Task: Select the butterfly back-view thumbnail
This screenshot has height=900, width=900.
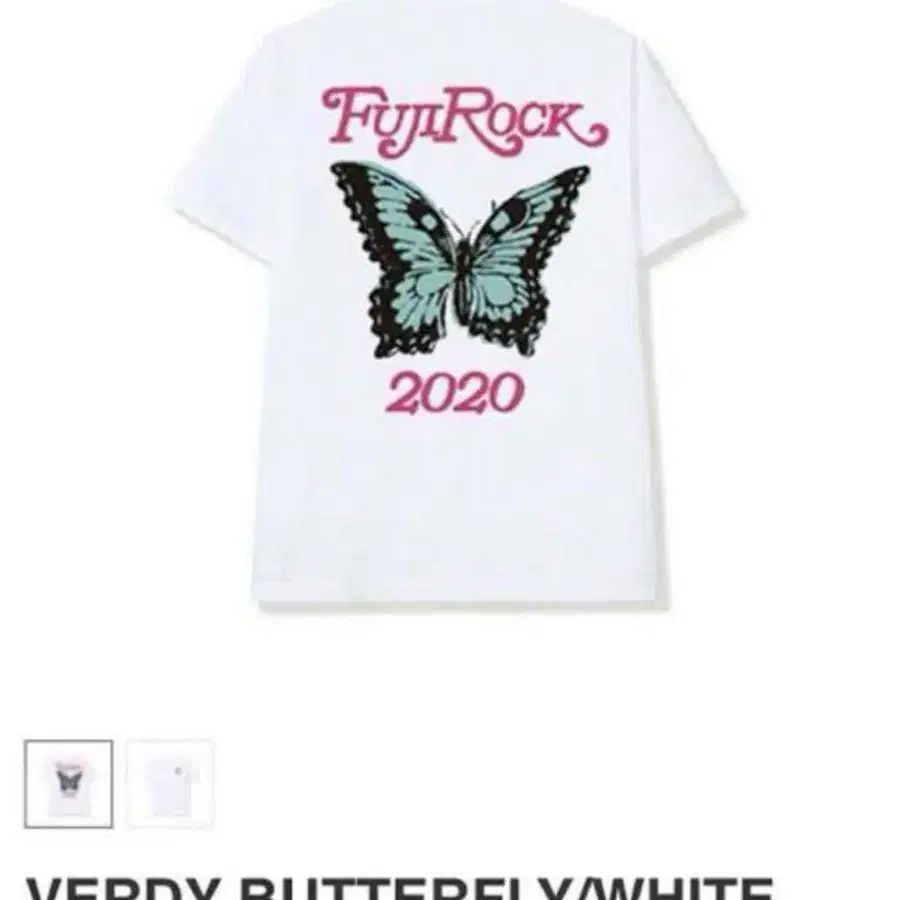Action: tap(68, 784)
